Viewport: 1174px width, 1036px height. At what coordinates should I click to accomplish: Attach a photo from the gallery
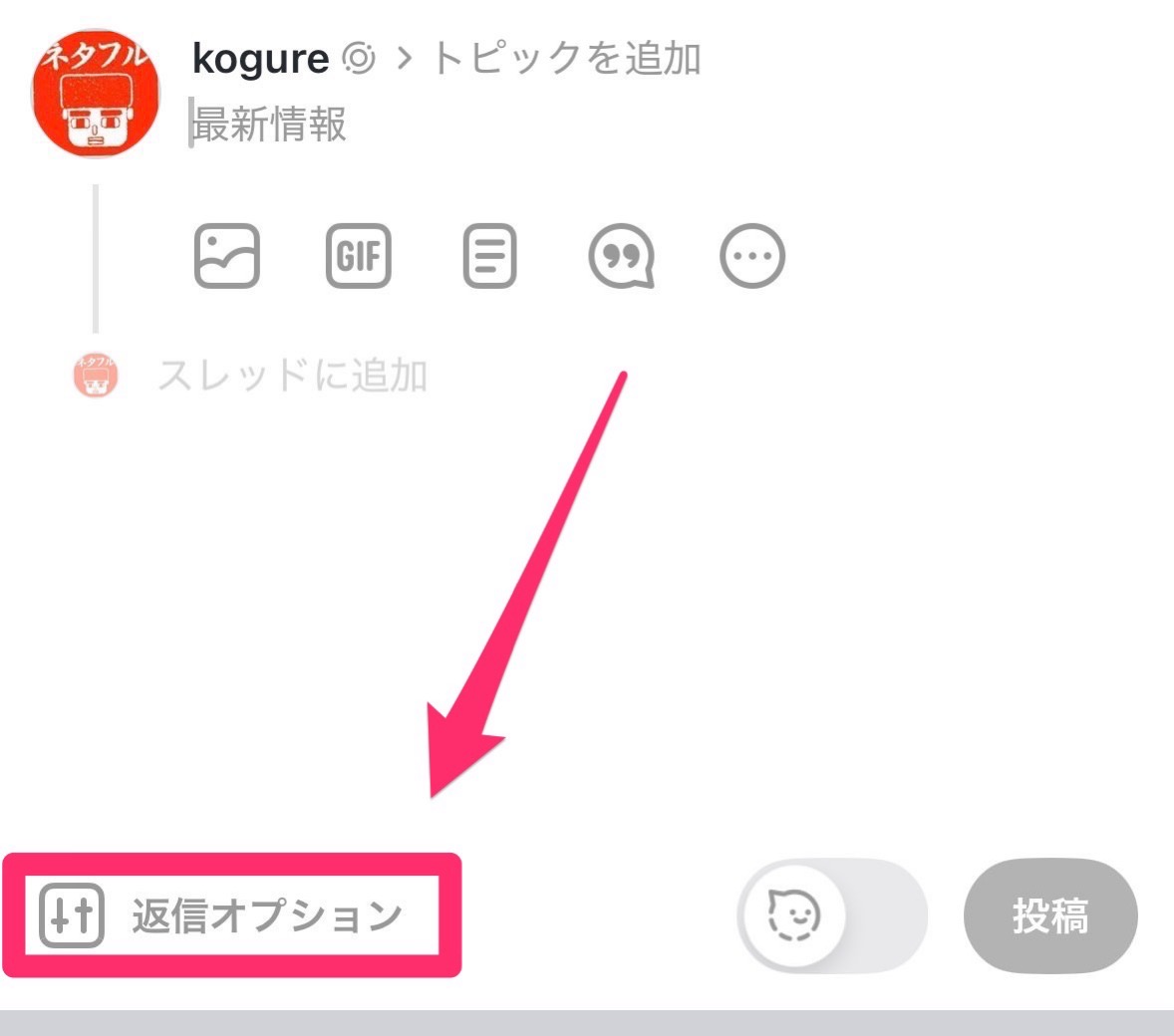[x=226, y=256]
